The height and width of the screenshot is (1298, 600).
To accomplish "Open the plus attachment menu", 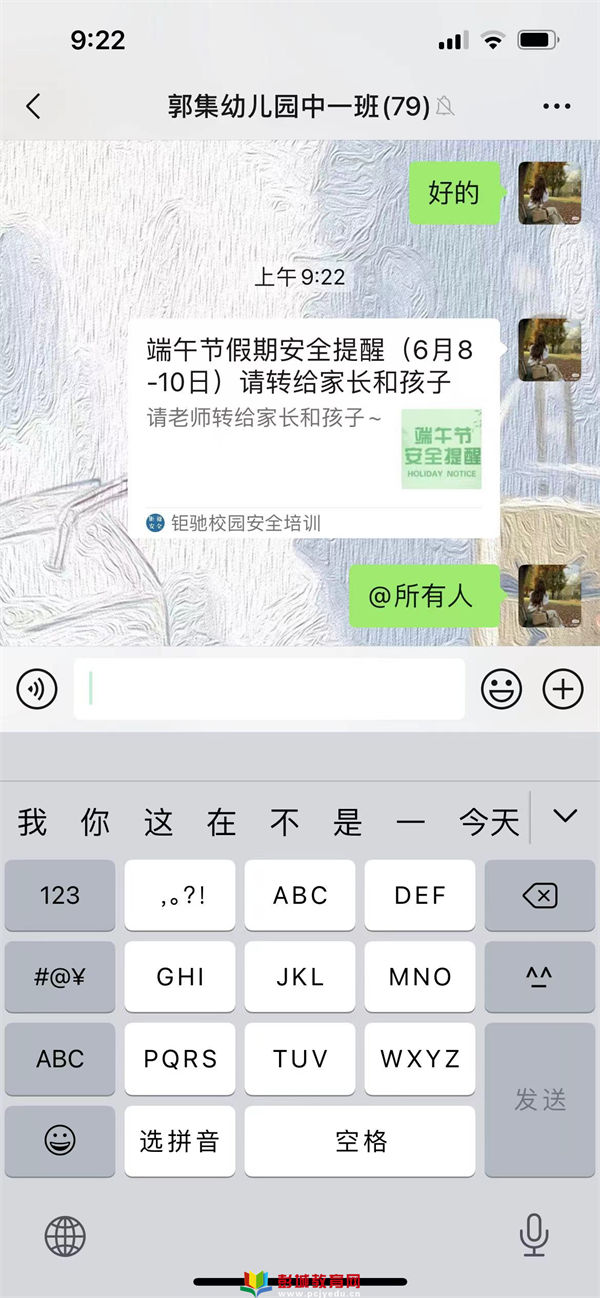I will (563, 688).
